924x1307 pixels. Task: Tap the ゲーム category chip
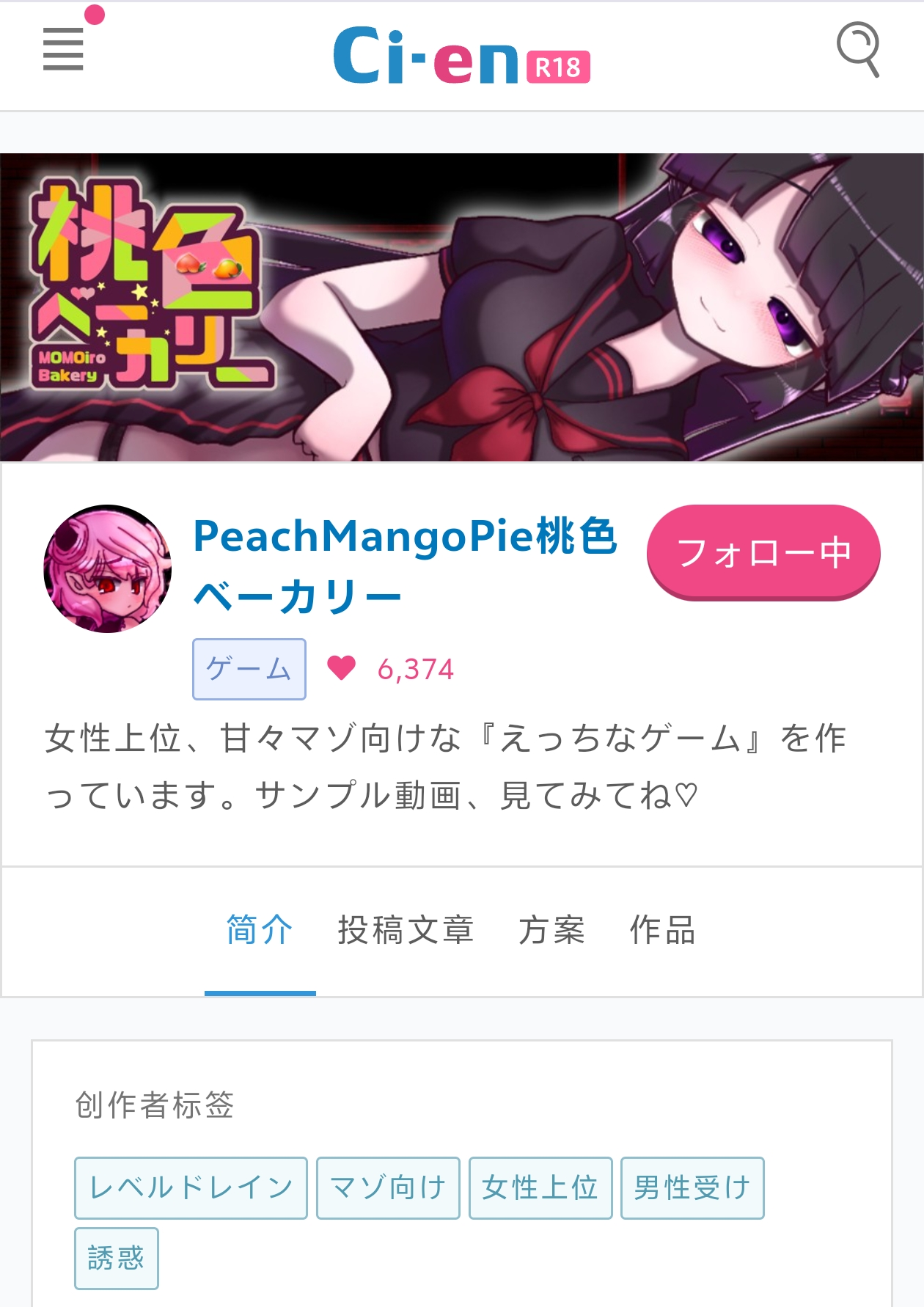click(249, 669)
